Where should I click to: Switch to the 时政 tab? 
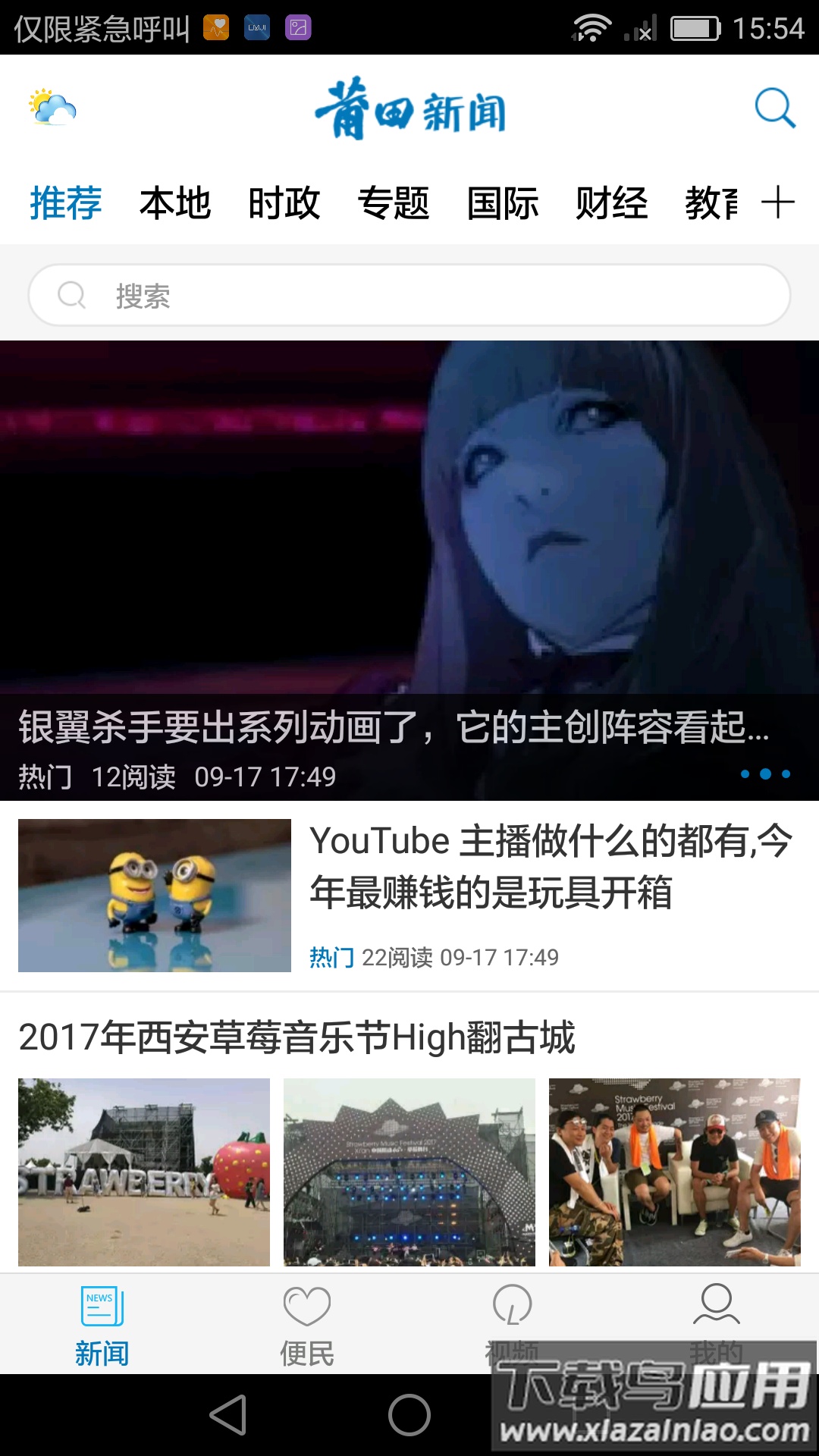click(x=284, y=203)
